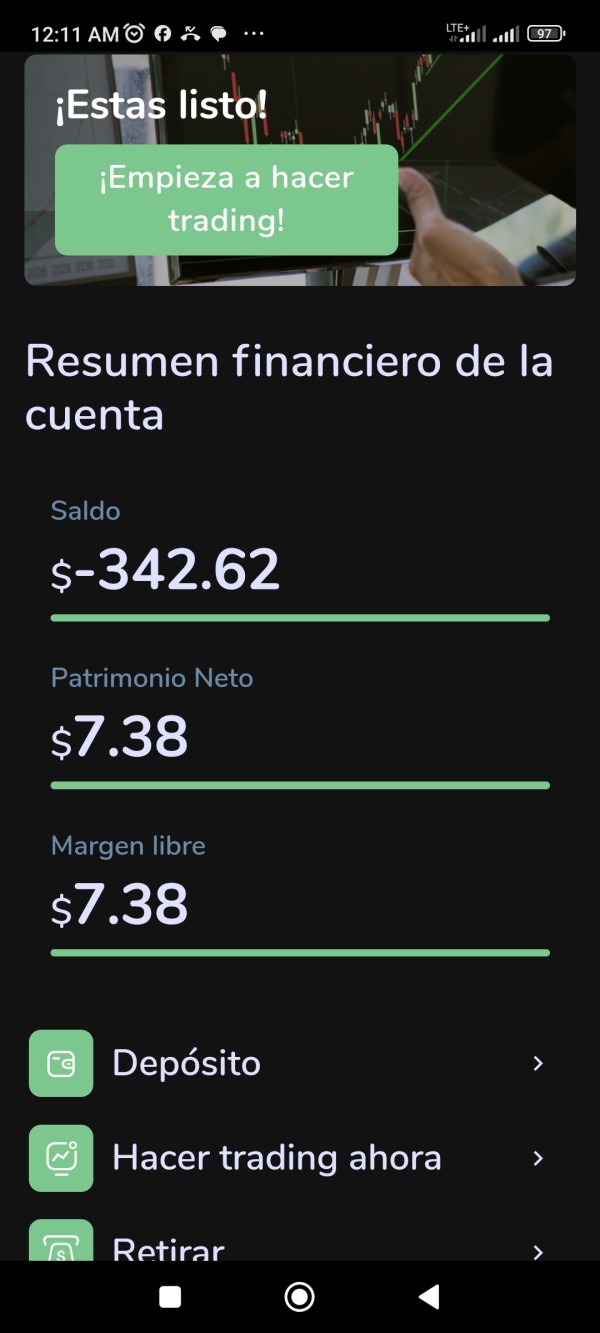The height and width of the screenshot is (1333, 600).
Task: Select Hacer trading ahora
Action: 290,1158
